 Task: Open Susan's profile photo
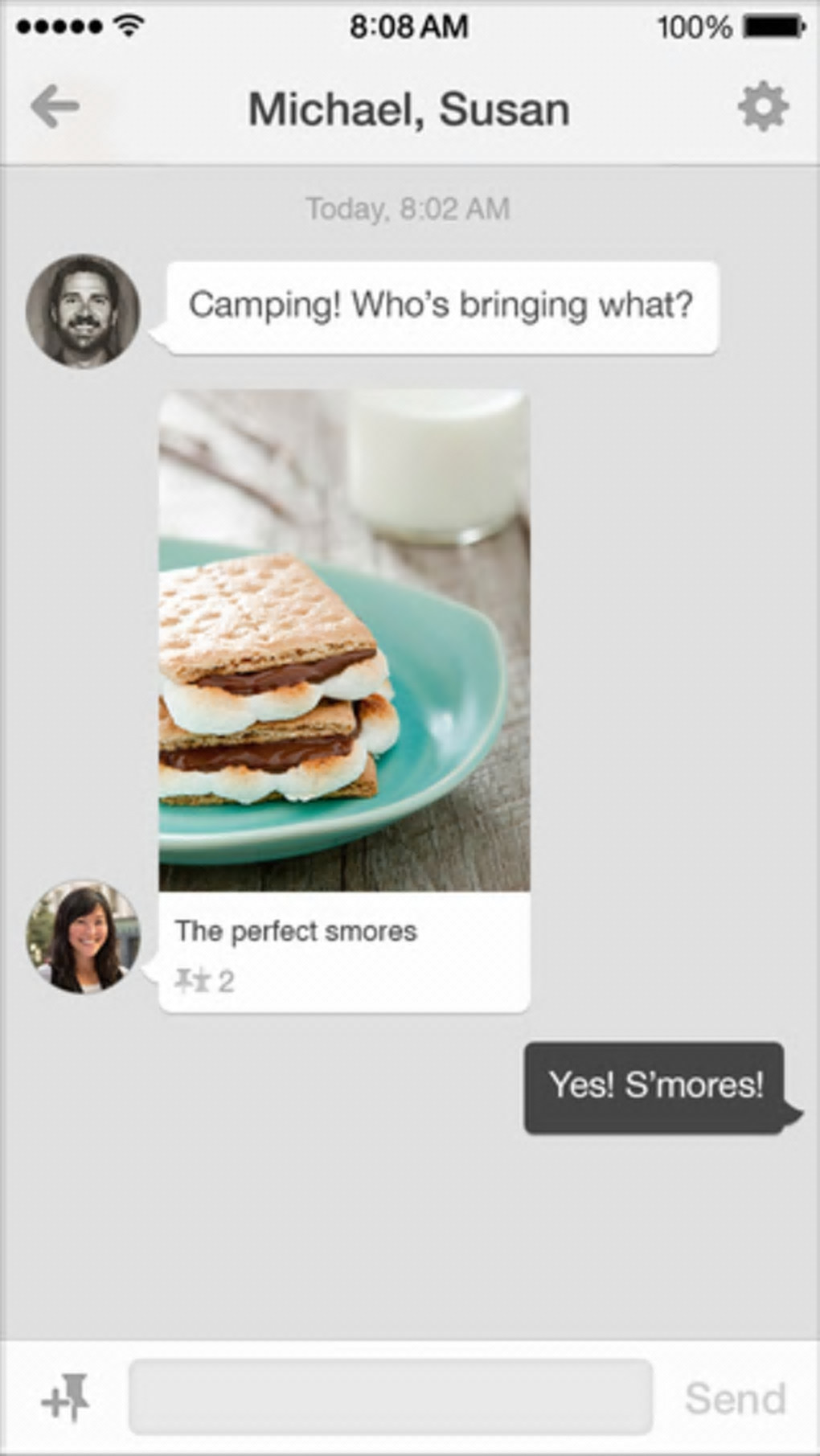pyautogui.click(x=83, y=936)
